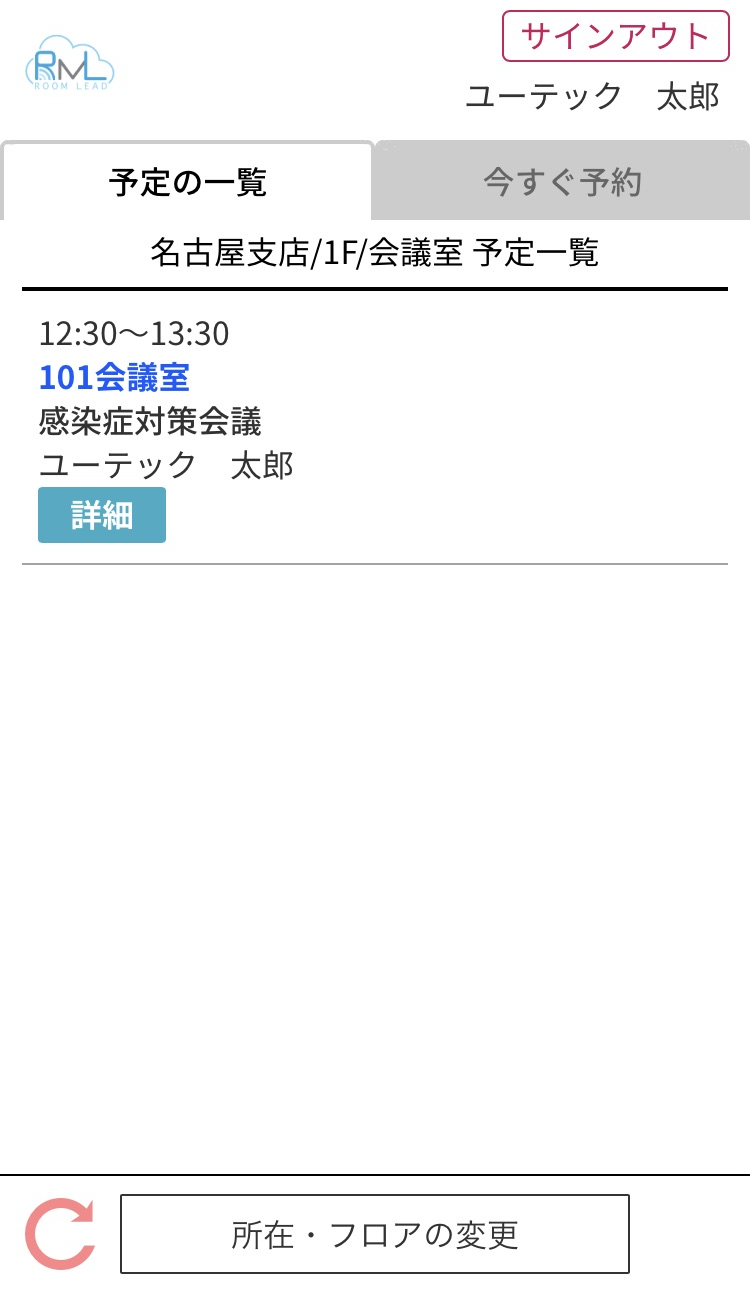Refresh the schedule list
Viewport: 750px width, 1299px height.
[x=60, y=1234]
